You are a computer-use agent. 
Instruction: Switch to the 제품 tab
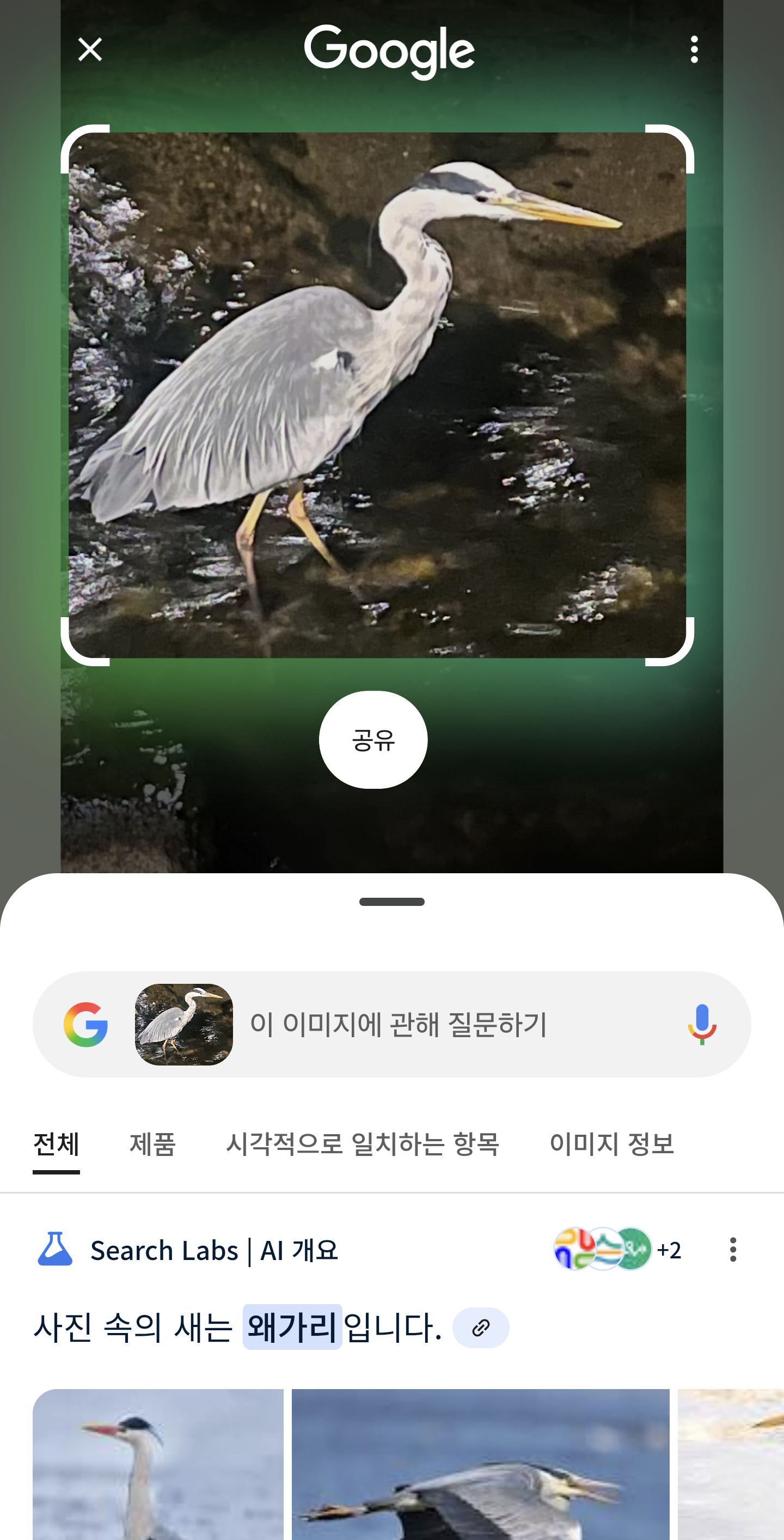[152, 1144]
